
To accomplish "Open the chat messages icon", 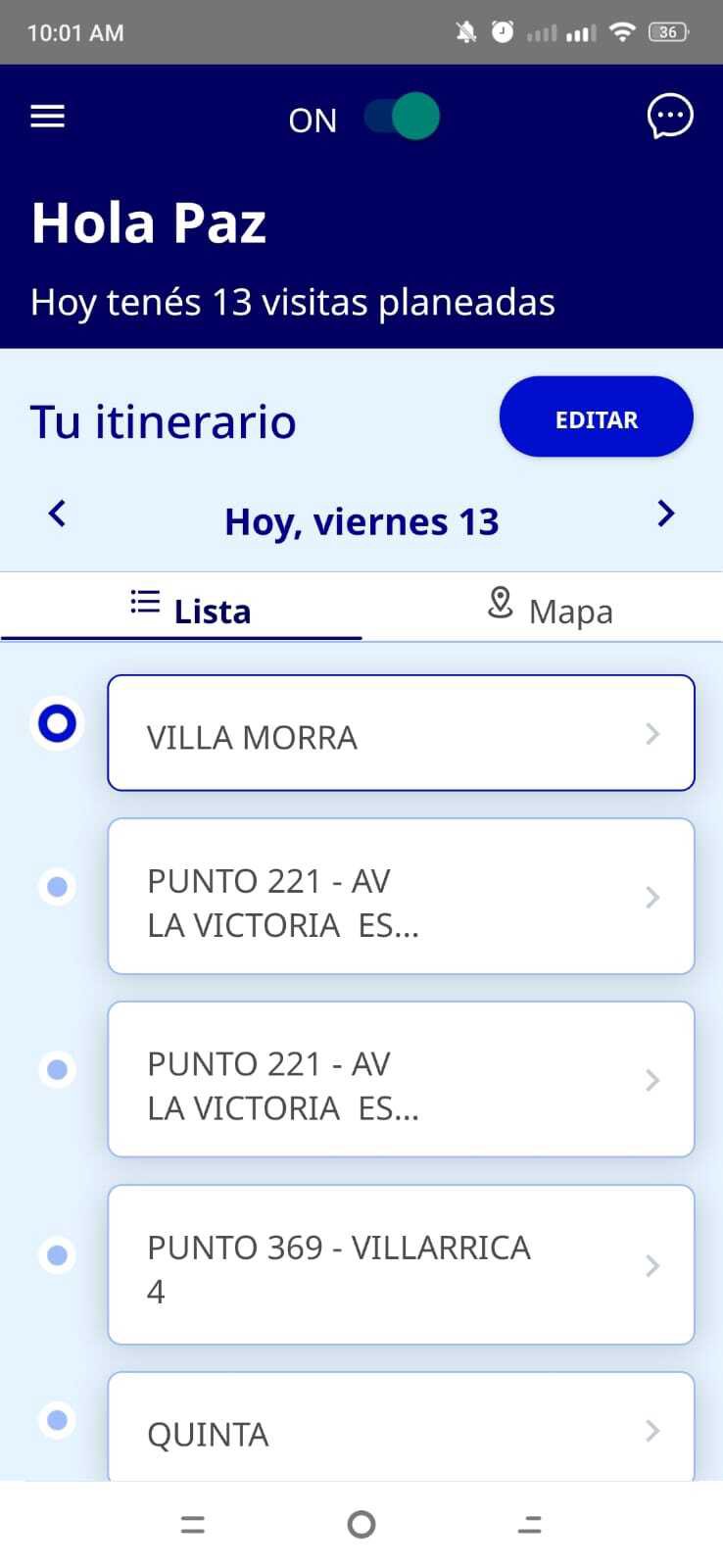I will tap(670, 117).
